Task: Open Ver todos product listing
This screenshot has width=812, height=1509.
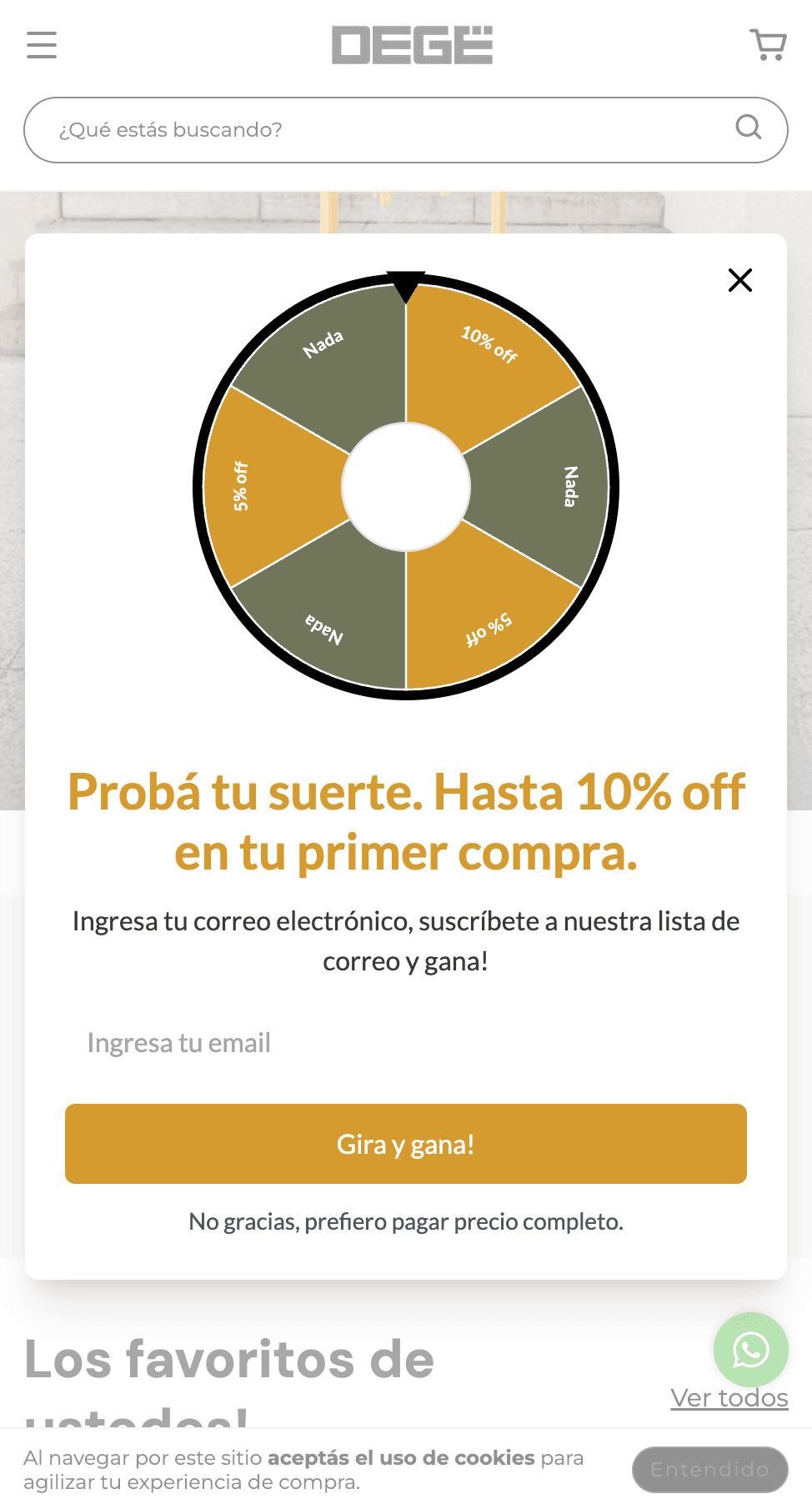Action: pos(729,1397)
